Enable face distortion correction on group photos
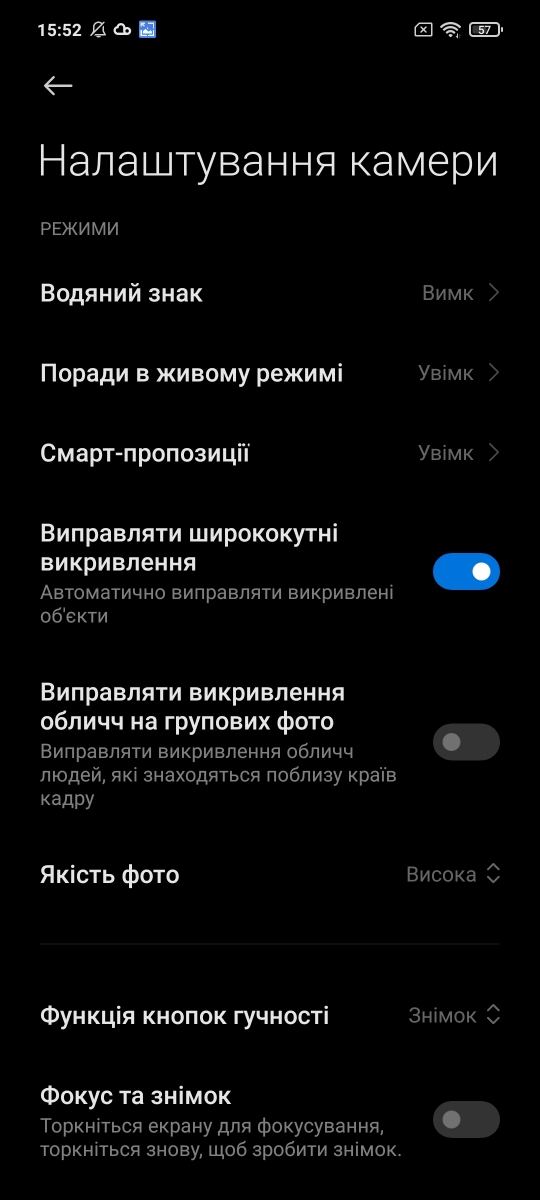 [466, 742]
